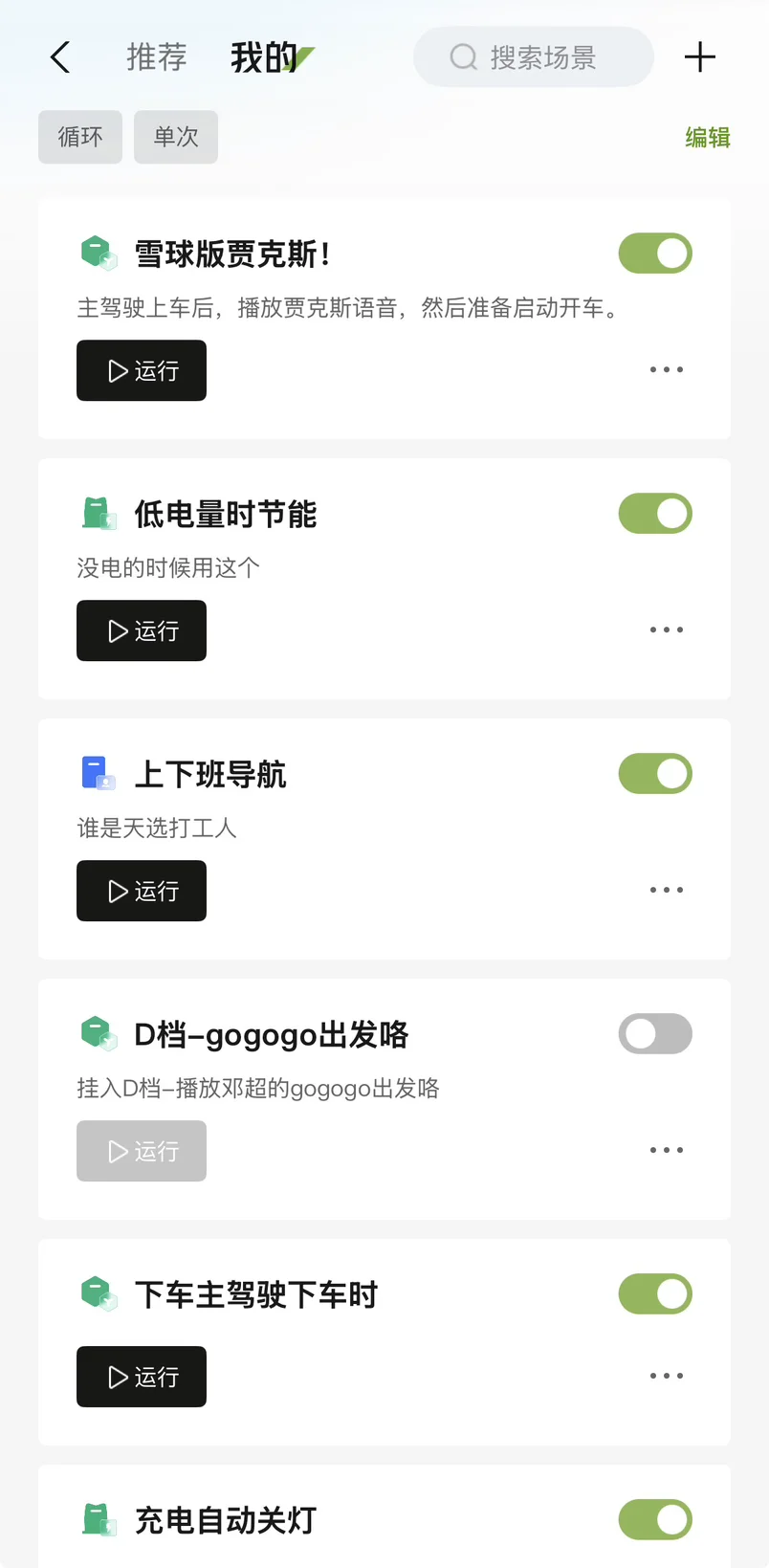The image size is (769, 1568).
Task: Open more options for 雪球版贾克斯!
Action: tap(667, 369)
